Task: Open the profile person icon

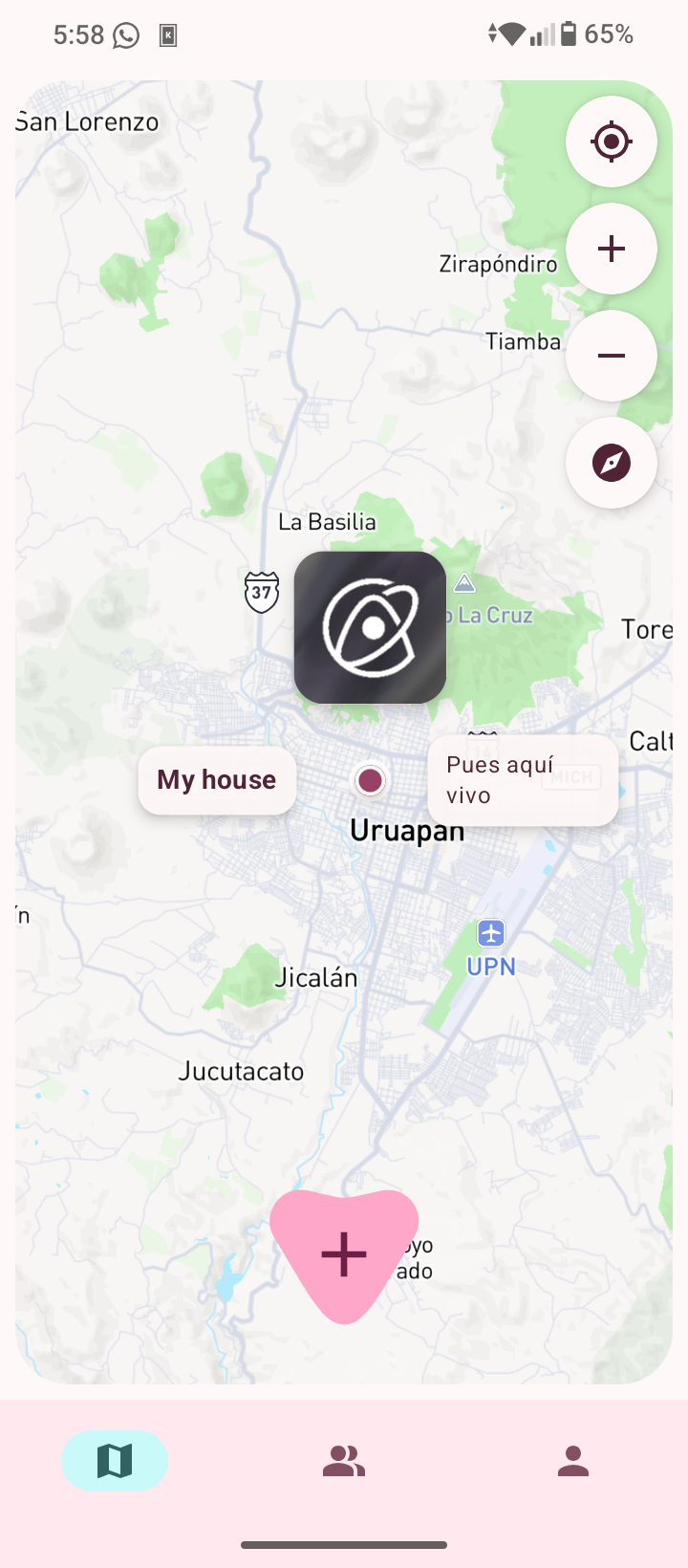Action: (572, 1460)
